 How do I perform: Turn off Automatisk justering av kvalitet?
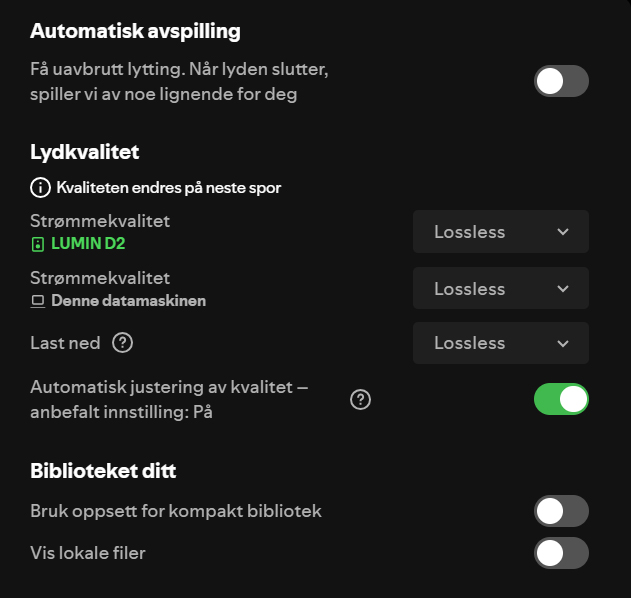tap(561, 399)
